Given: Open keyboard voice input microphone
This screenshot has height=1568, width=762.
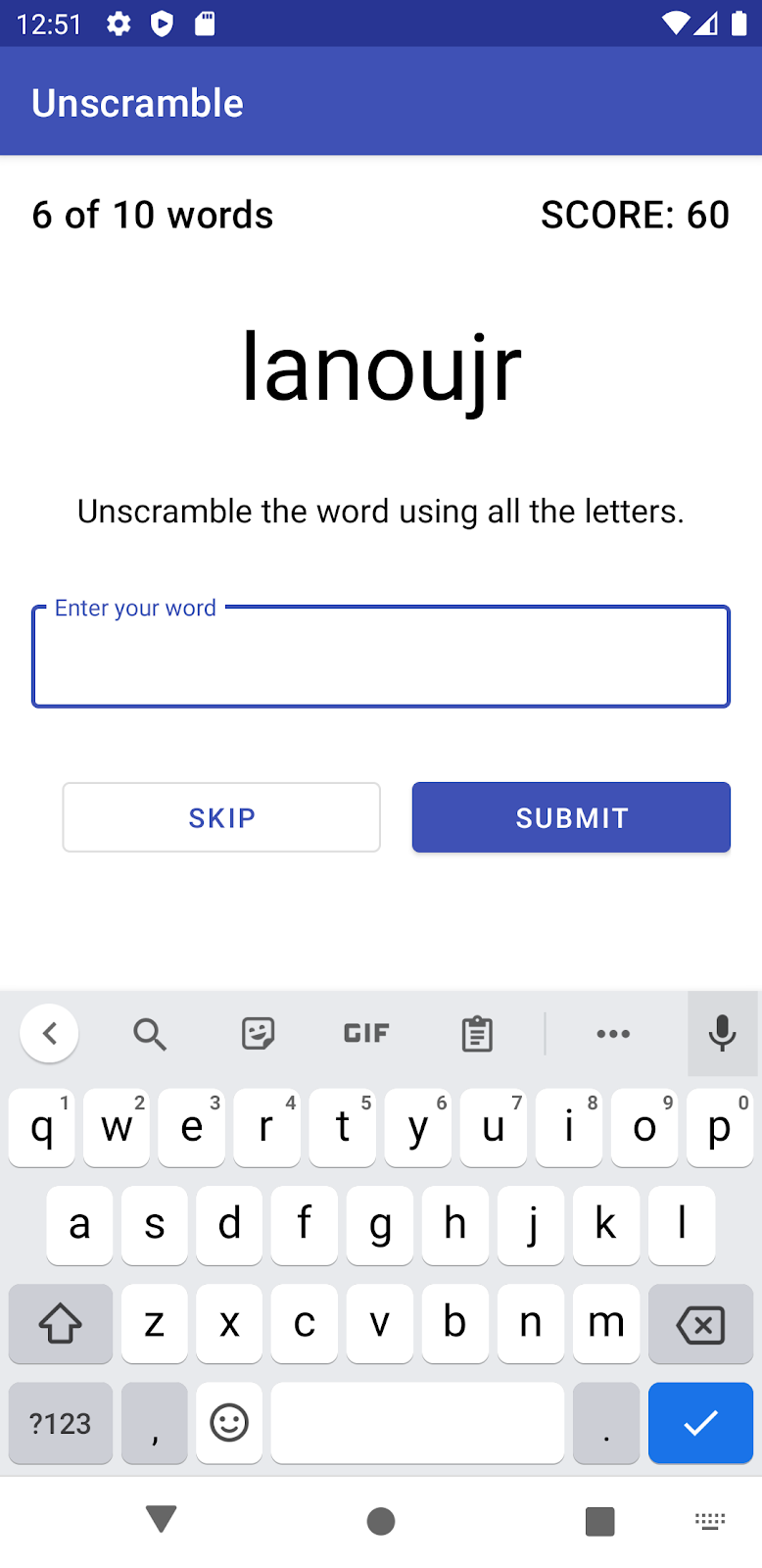Looking at the screenshot, I should 722,1033.
